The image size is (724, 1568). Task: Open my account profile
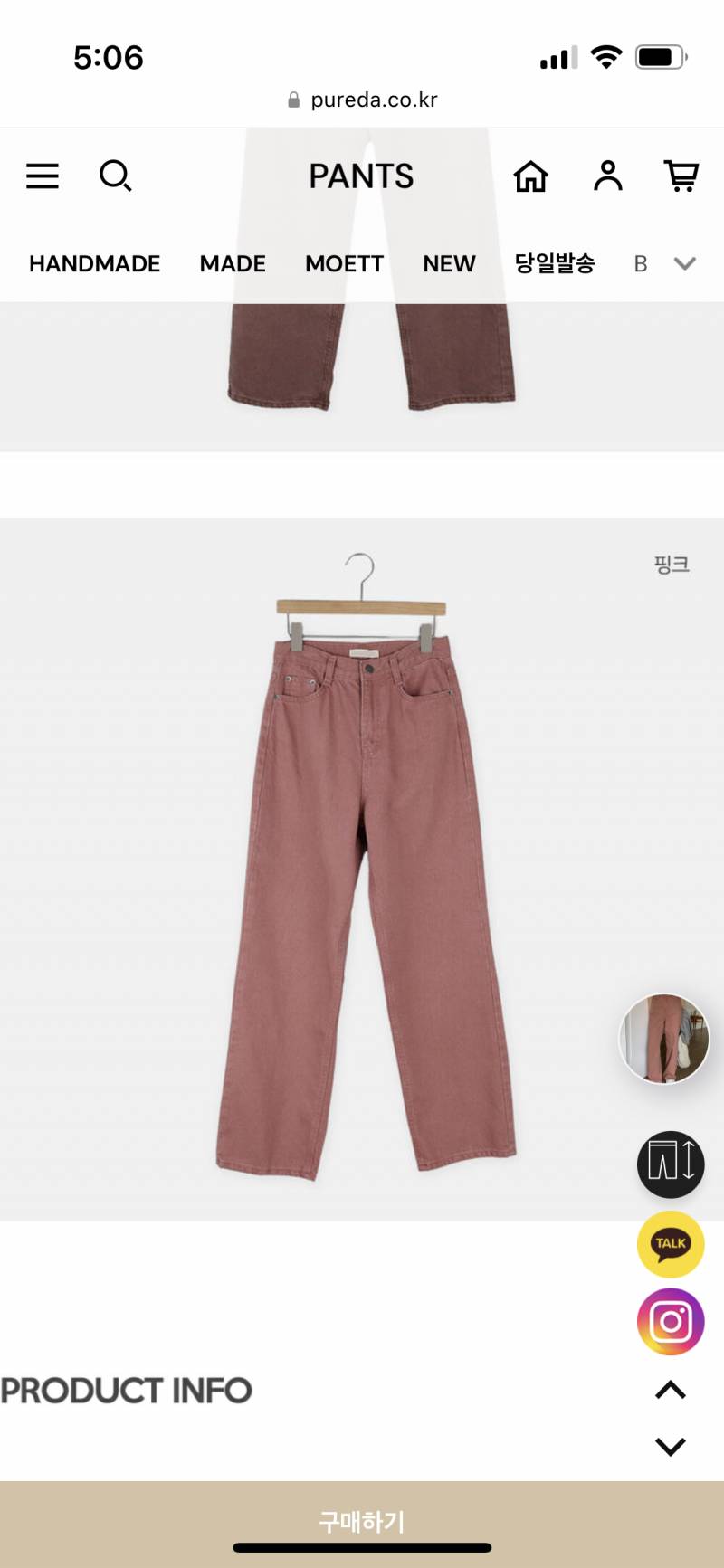click(608, 176)
